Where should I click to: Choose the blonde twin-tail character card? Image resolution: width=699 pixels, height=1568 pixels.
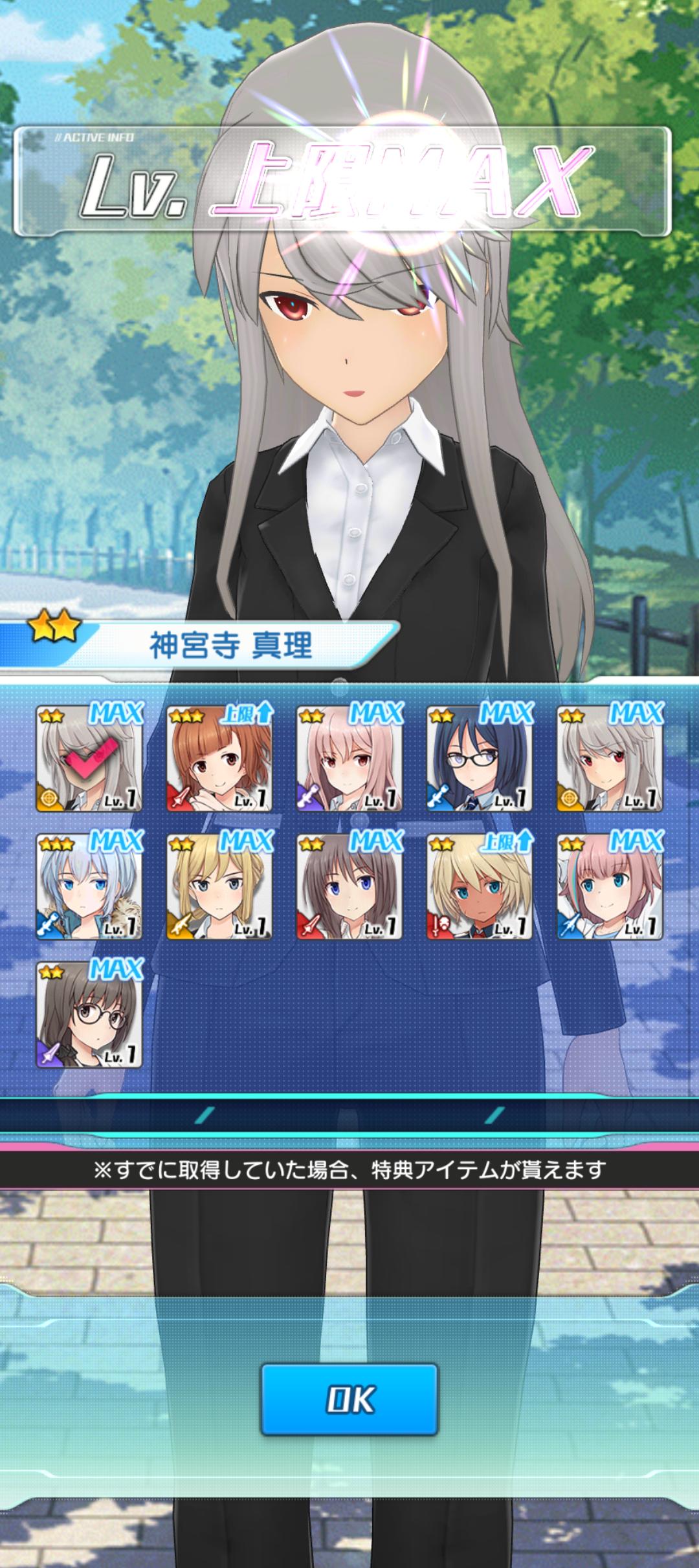pyautogui.click(x=219, y=886)
